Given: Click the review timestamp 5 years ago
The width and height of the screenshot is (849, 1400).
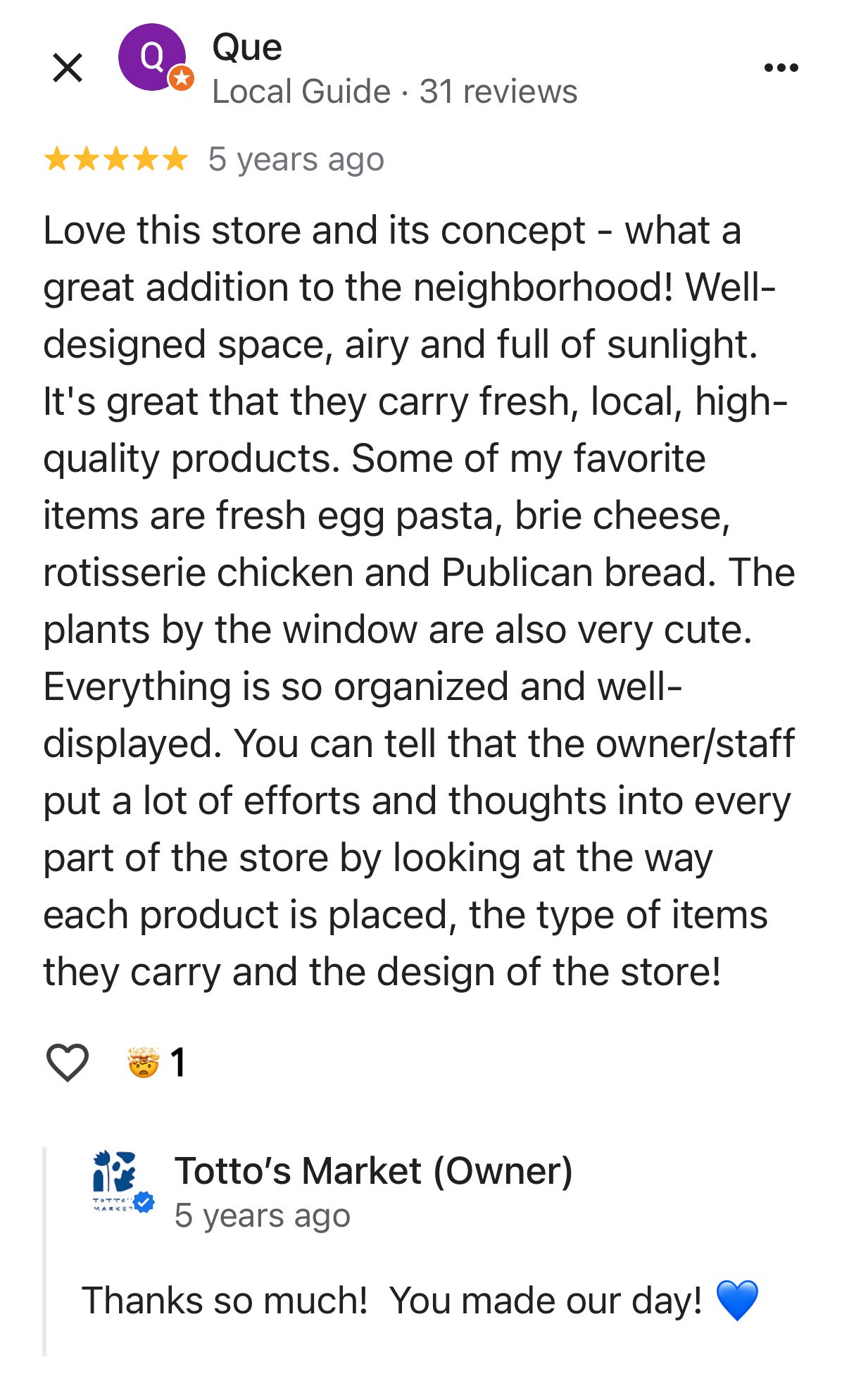Looking at the screenshot, I should tap(296, 159).
